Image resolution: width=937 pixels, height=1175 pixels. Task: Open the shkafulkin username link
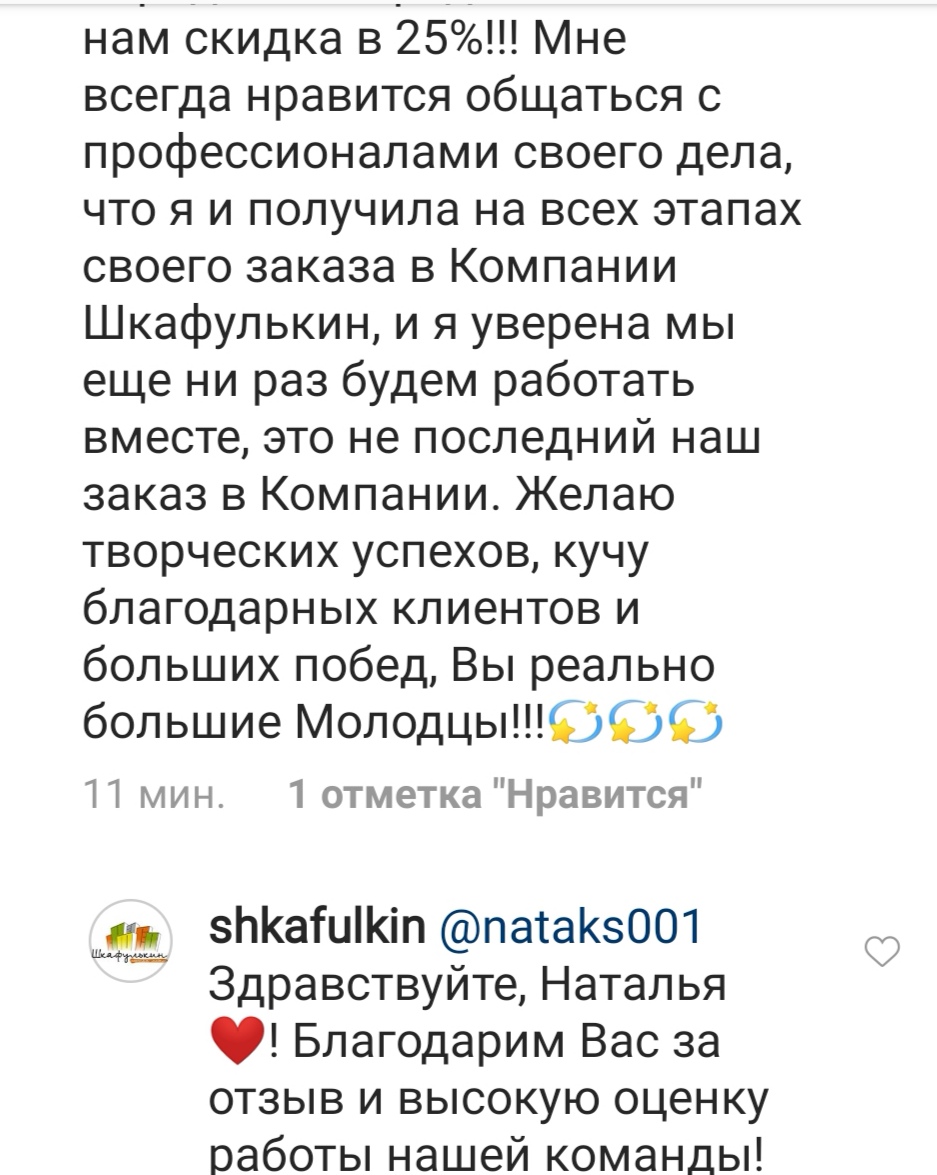pyautogui.click(x=317, y=931)
